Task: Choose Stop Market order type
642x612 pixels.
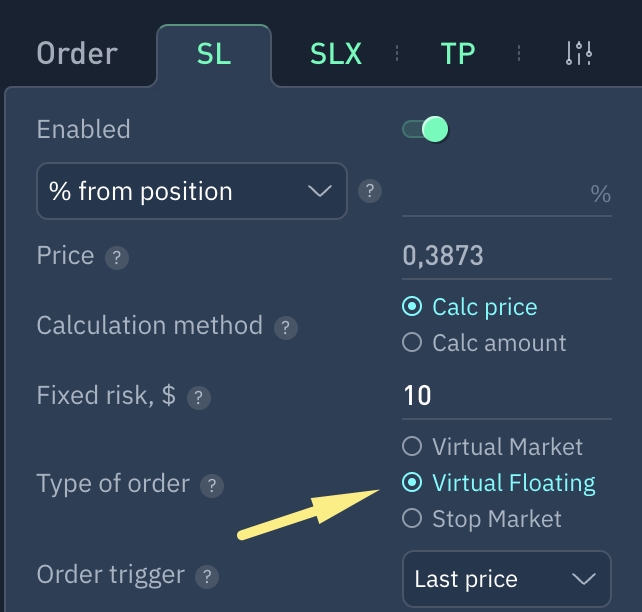Action: pyautogui.click(x=412, y=518)
